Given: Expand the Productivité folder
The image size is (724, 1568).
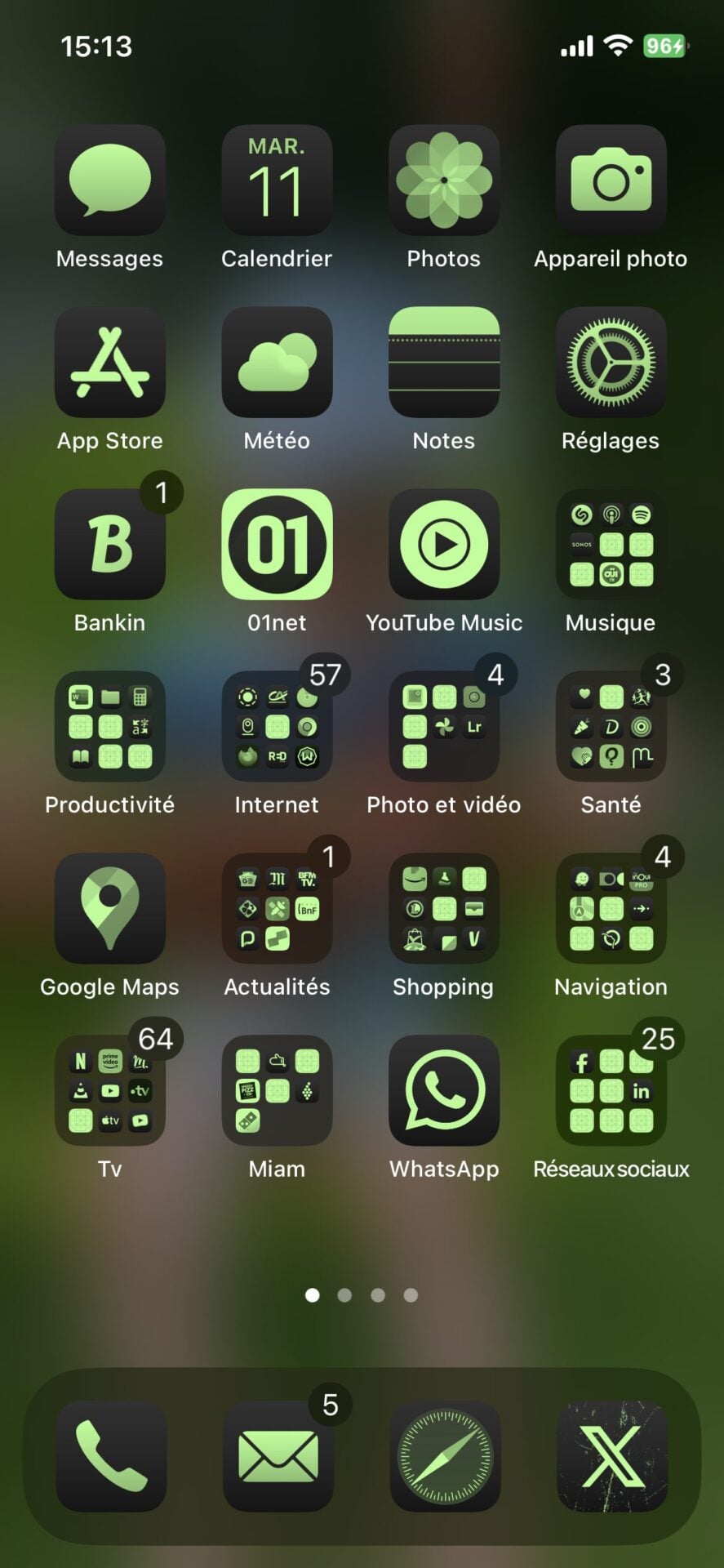Looking at the screenshot, I should click(110, 727).
